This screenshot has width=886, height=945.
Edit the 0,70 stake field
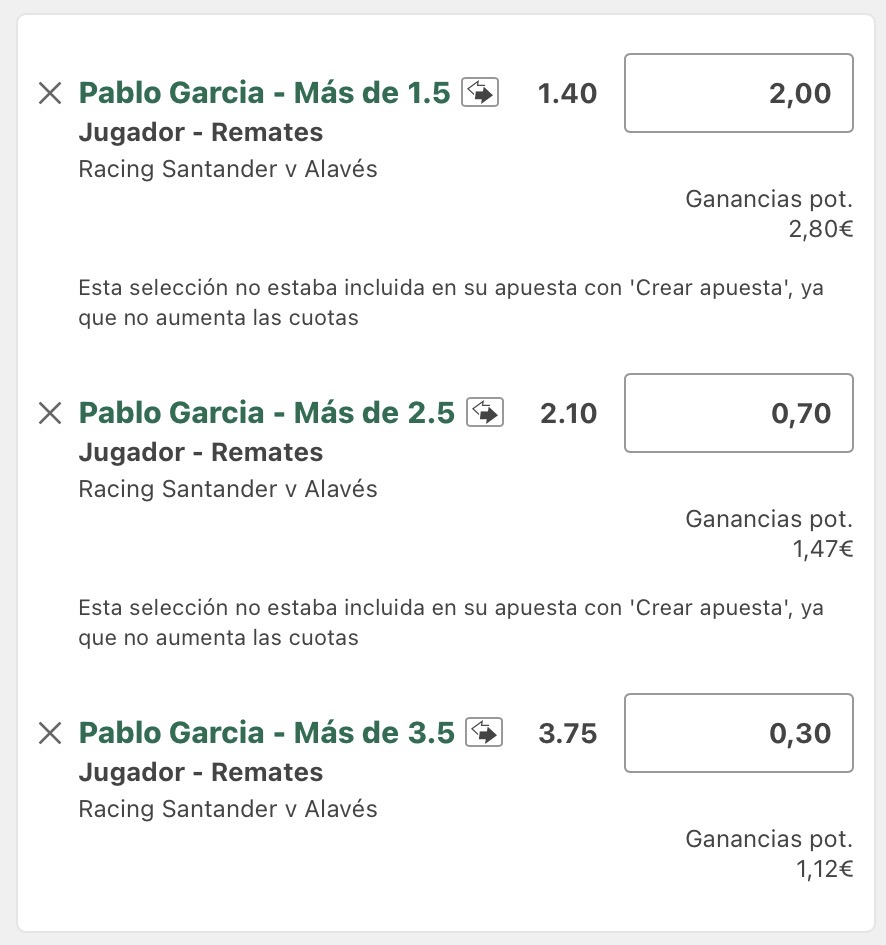(x=739, y=413)
